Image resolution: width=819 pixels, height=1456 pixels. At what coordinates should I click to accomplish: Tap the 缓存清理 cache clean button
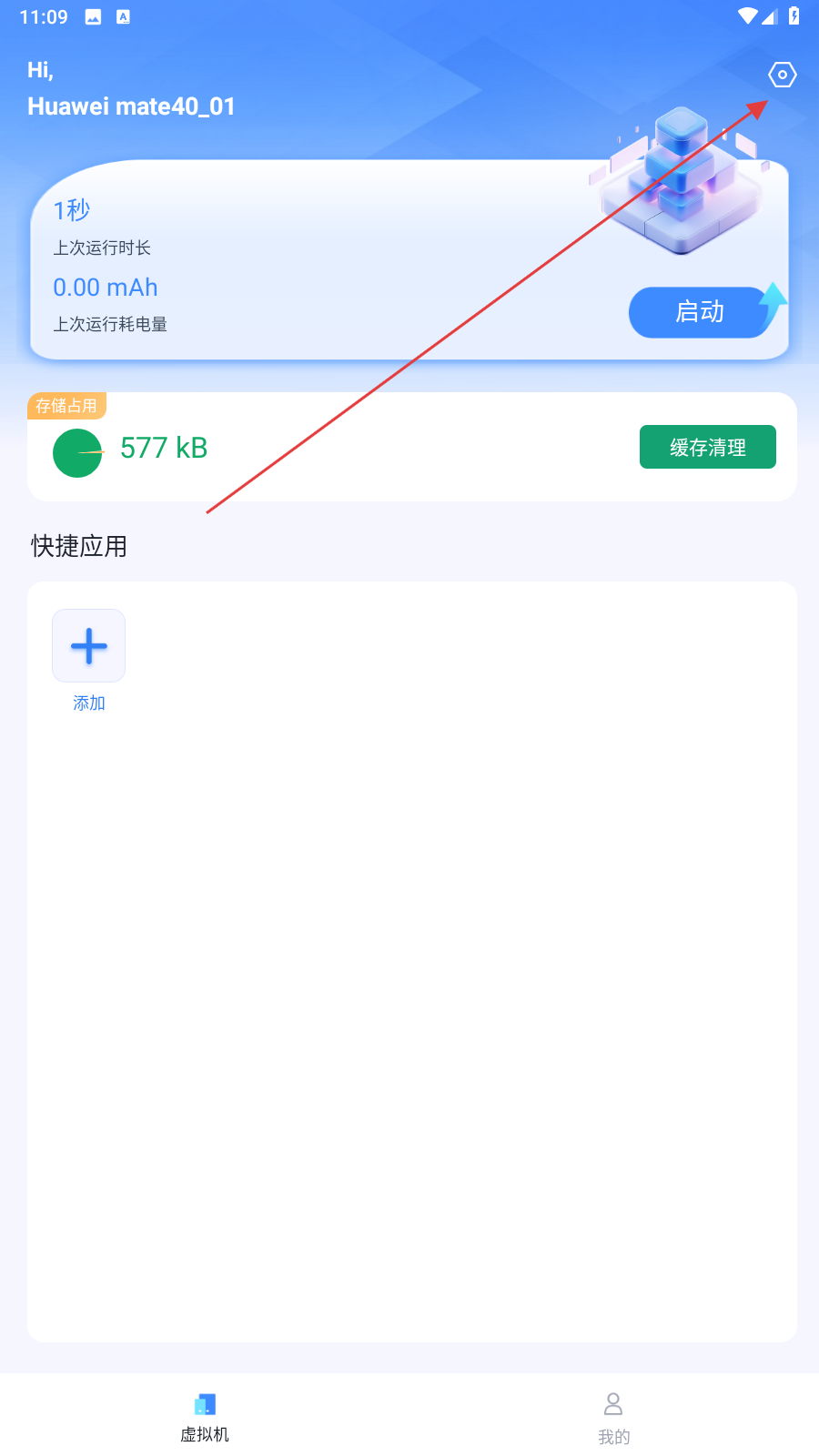click(x=708, y=447)
